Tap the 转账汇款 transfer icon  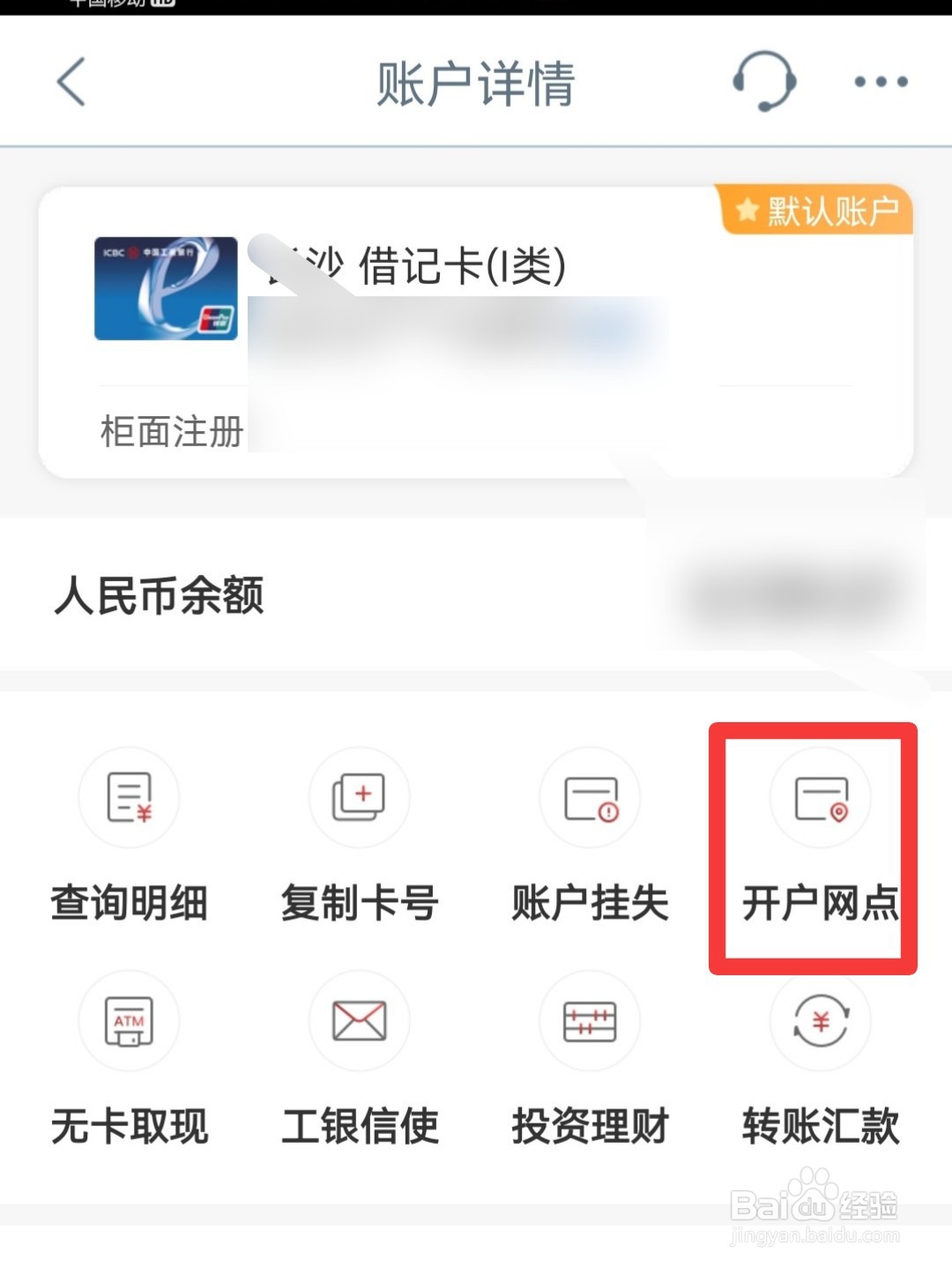(x=820, y=1019)
